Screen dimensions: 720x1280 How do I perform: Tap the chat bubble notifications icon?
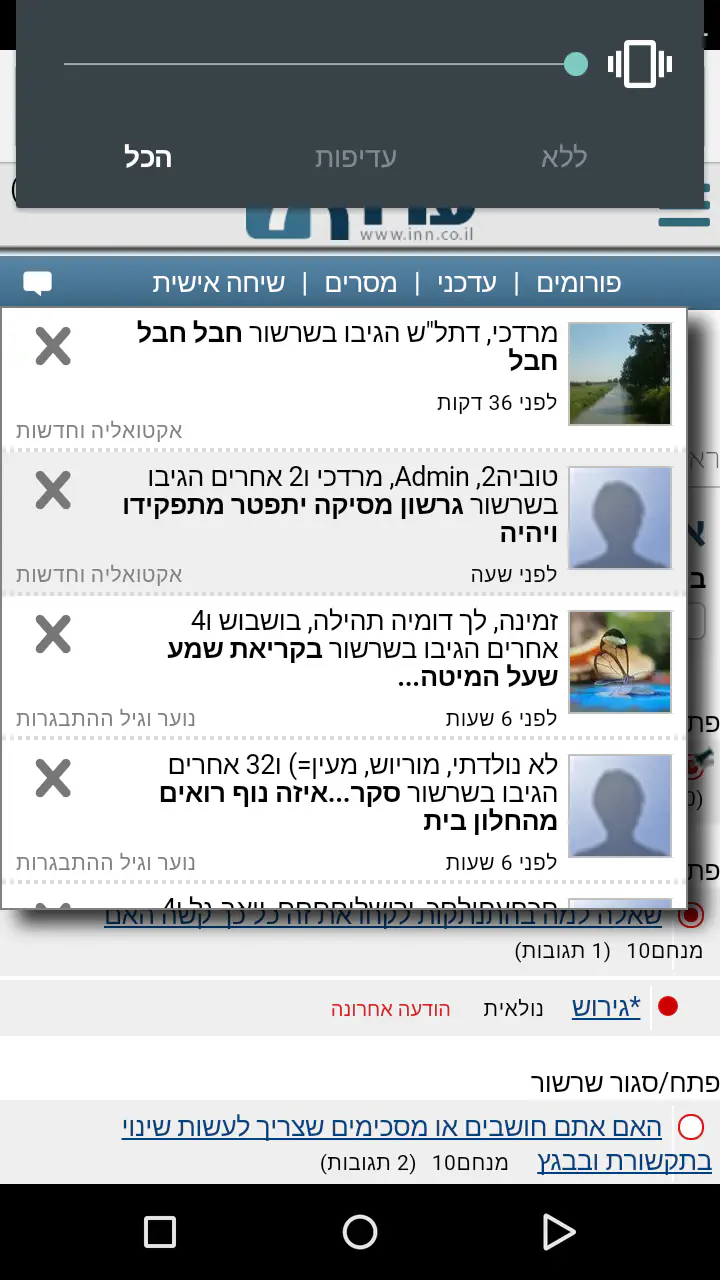[37, 283]
